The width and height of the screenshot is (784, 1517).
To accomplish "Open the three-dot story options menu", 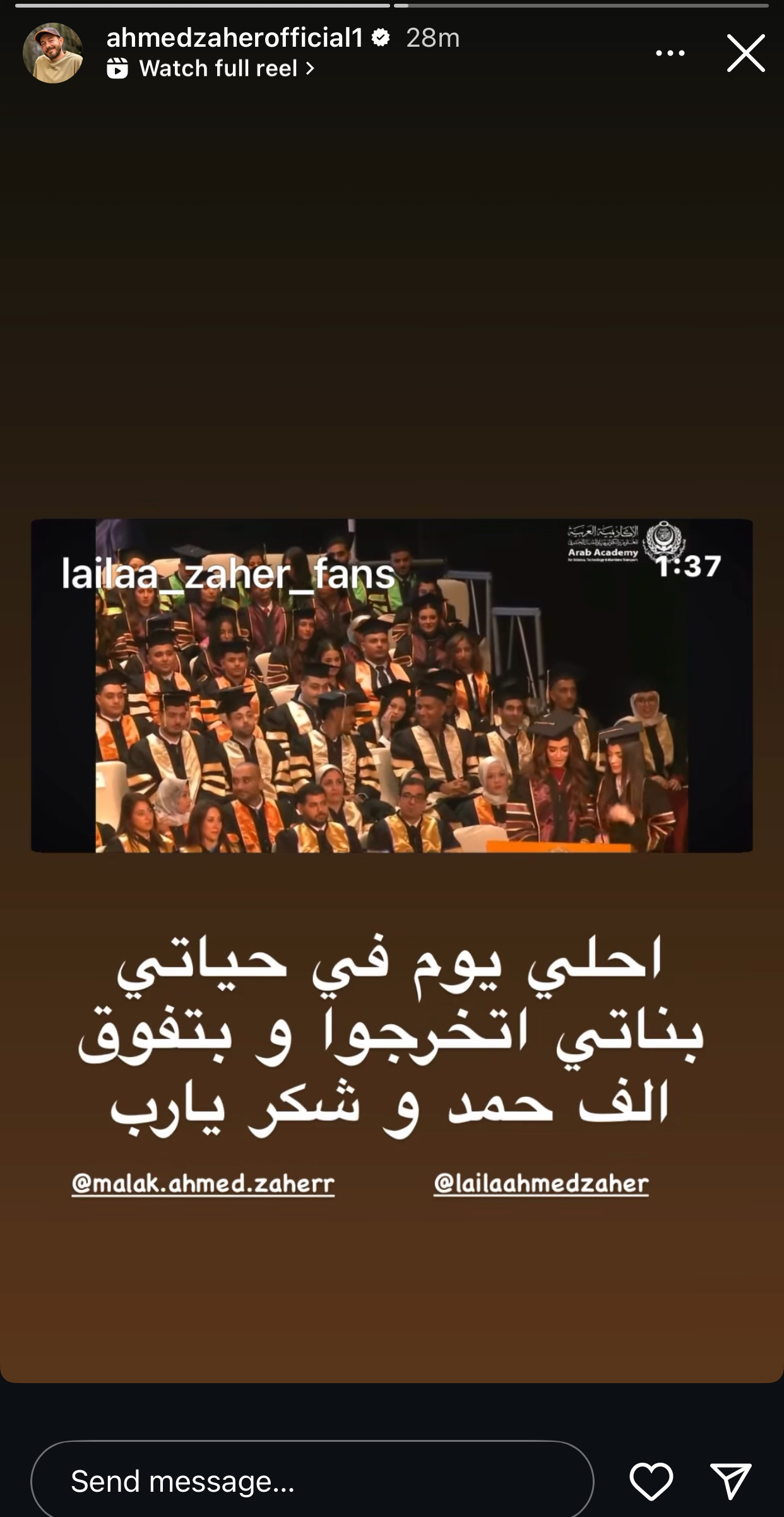I will point(670,54).
